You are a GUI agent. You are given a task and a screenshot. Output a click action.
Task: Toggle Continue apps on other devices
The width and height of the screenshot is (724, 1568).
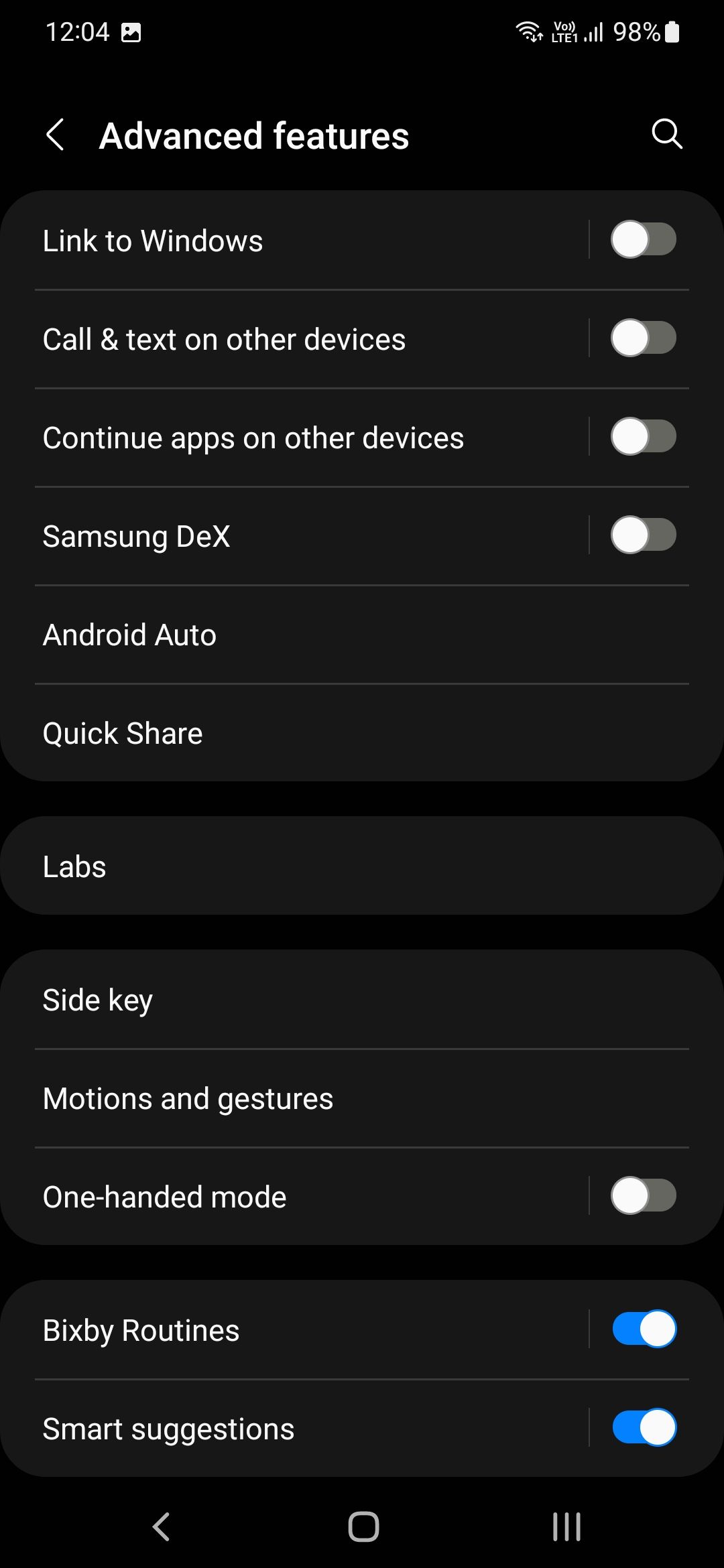(643, 437)
